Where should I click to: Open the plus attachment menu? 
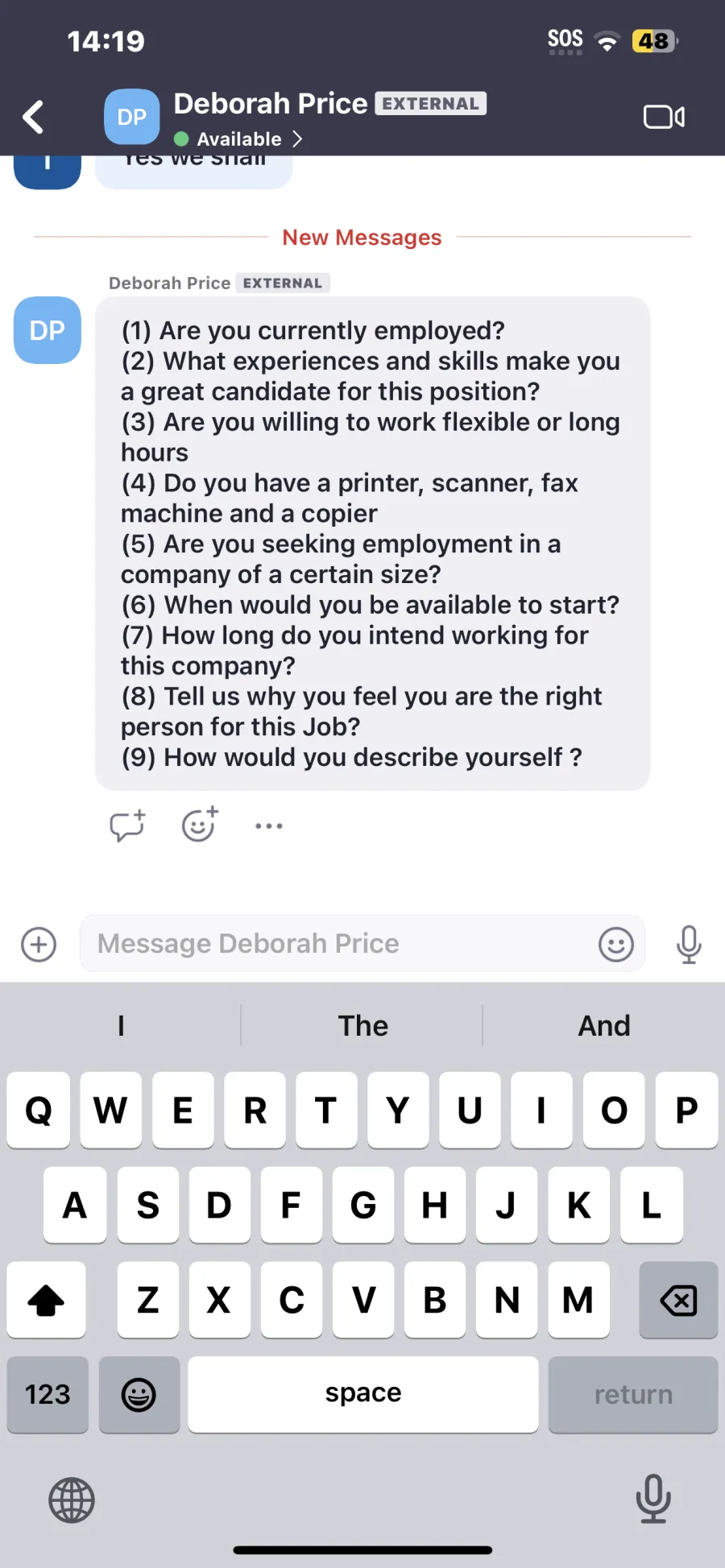pos(39,945)
